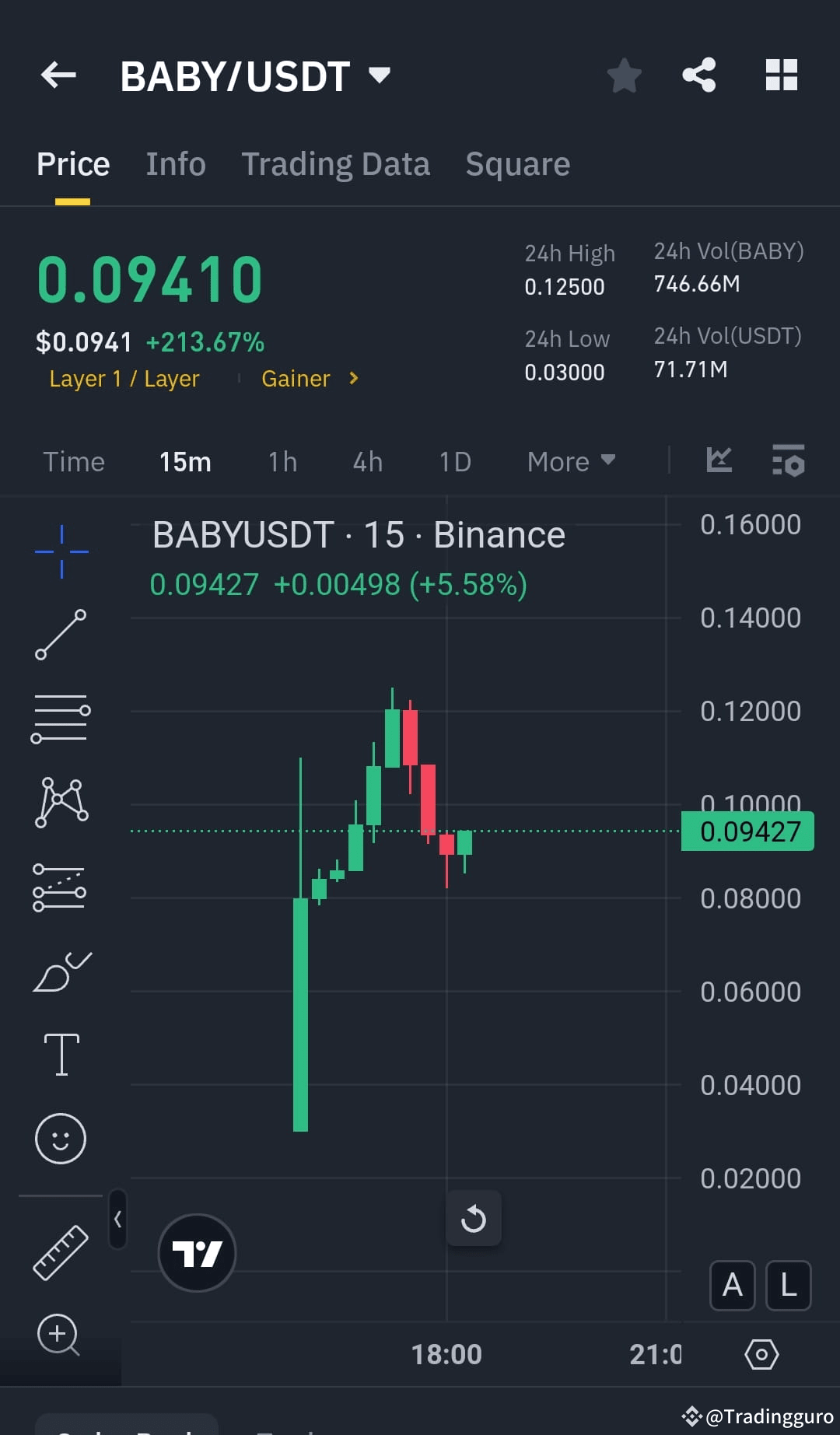Toggle BABY/USDT as favorite star
The width and height of the screenshot is (840, 1435).
pyautogui.click(x=623, y=75)
